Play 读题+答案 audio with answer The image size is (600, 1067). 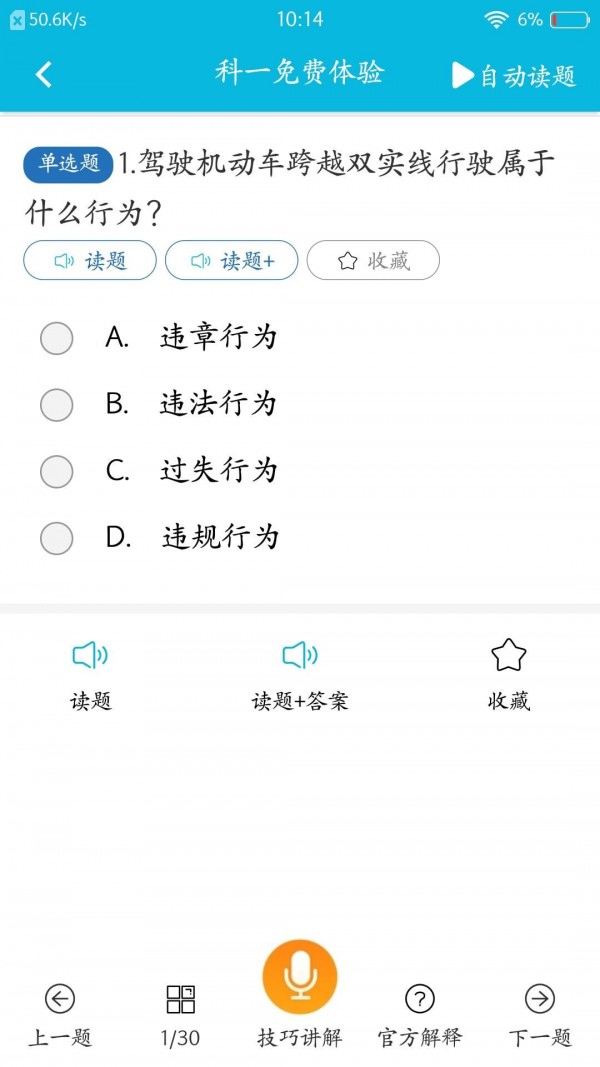299,674
